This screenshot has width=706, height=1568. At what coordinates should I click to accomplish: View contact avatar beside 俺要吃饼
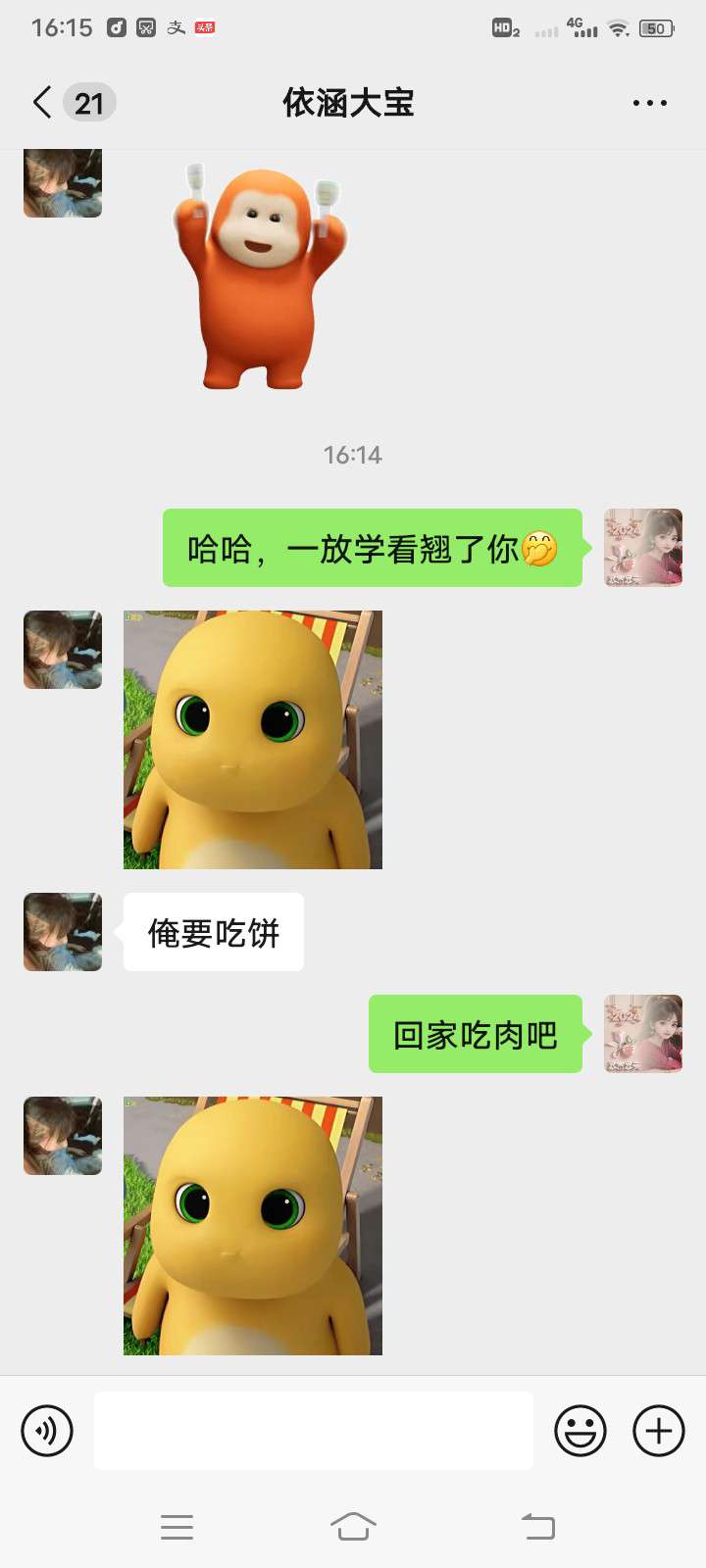click(63, 932)
